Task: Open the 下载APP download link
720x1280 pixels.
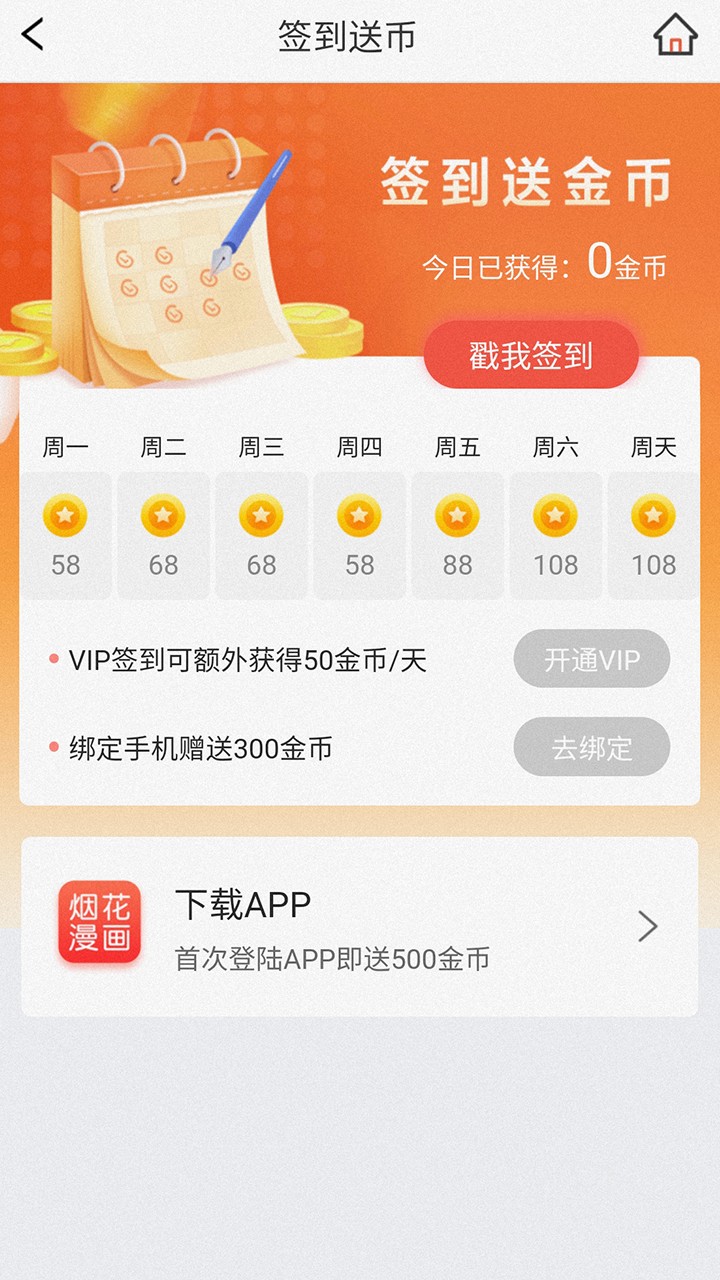Action: point(243,903)
